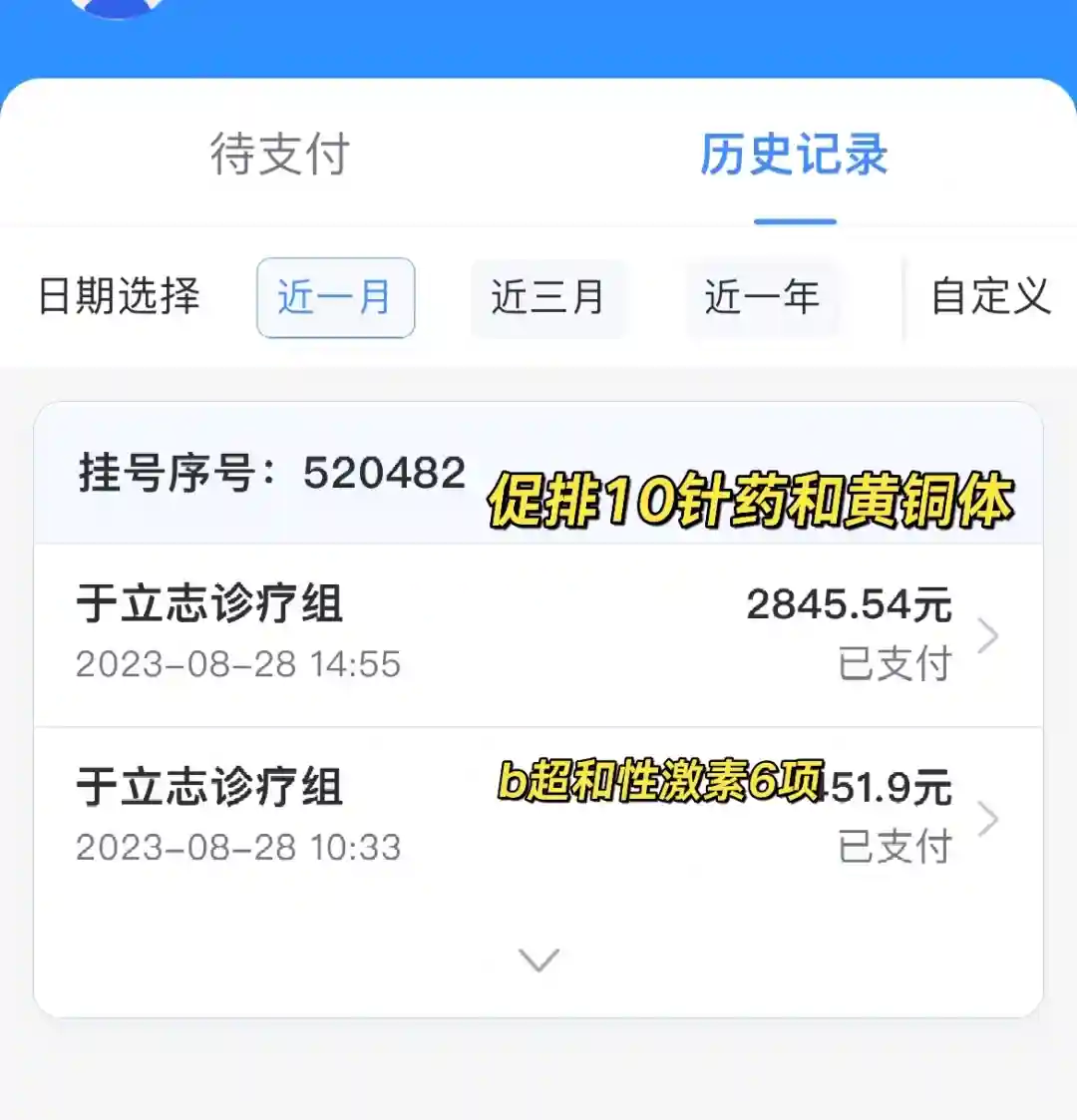Choose the 近一年 date range
This screenshot has height=1120, width=1077.
(762, 297)
